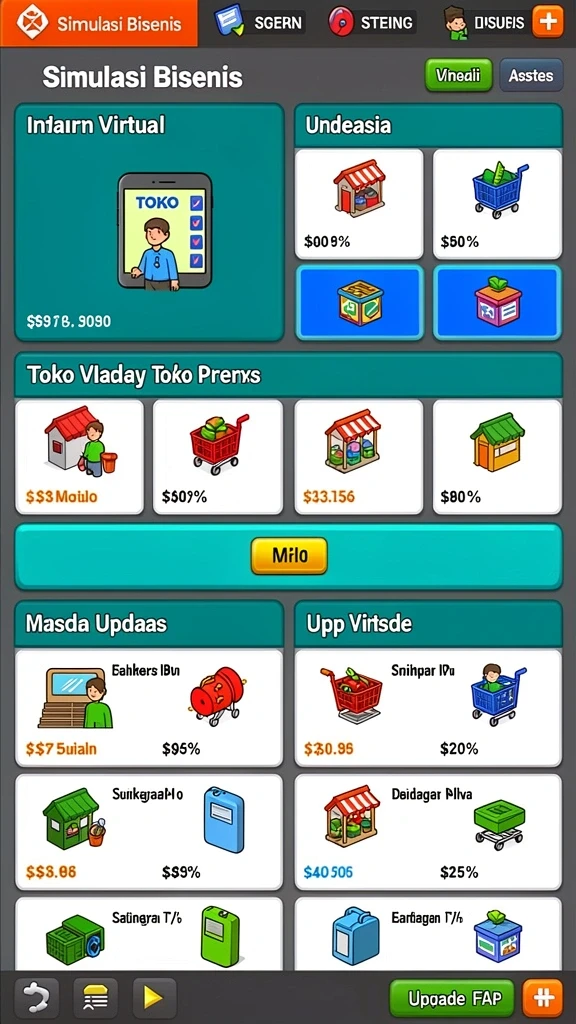Open the Undeasia store tile priced $009%
The height and width of the screenshot is (1024, 576).
(359, 204)
